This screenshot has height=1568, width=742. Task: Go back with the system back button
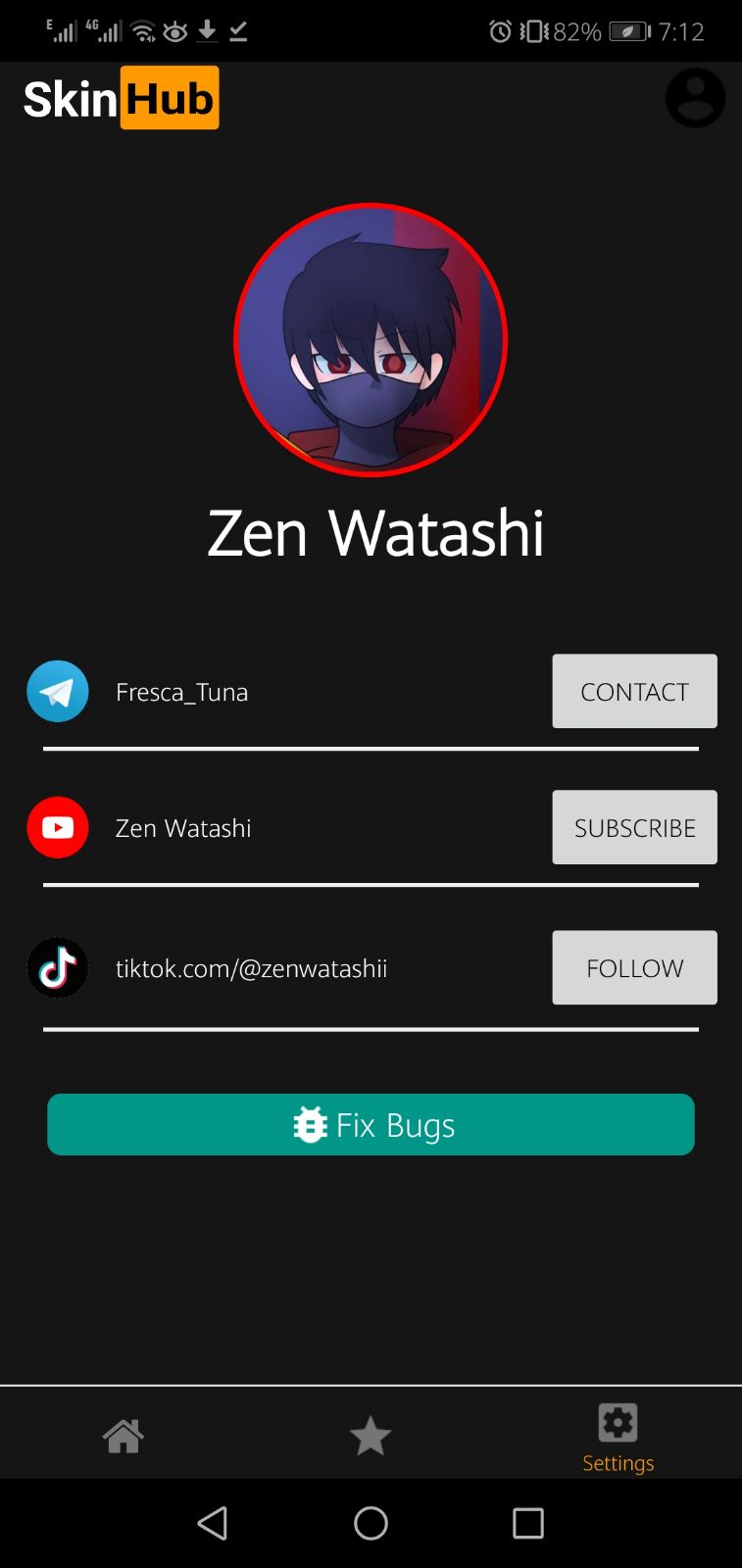tap(213, 1523)
